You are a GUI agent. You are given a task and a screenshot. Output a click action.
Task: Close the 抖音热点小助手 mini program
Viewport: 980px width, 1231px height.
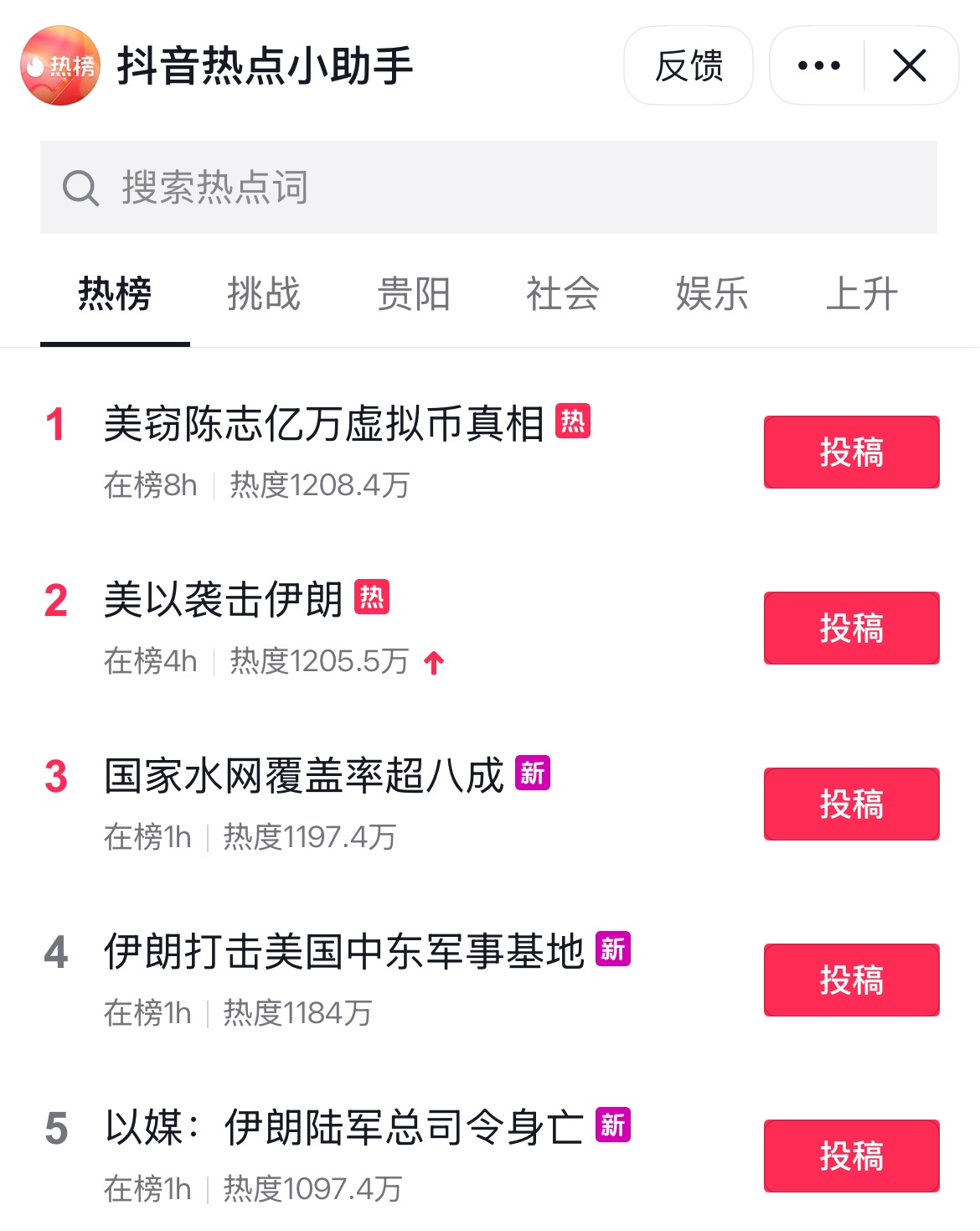910,65
